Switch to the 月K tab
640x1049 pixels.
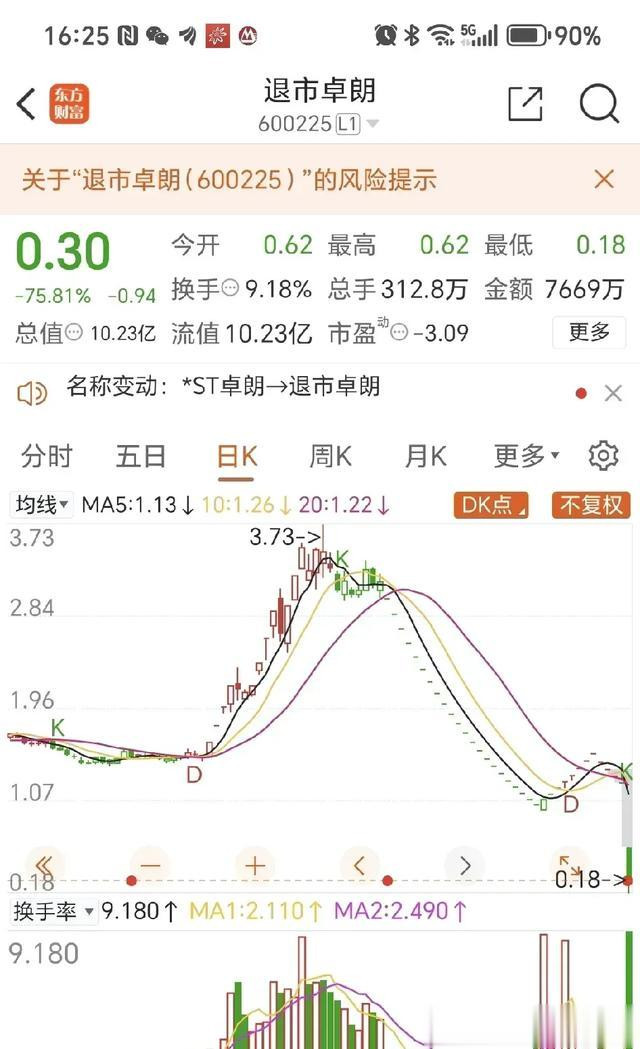[425, 456]
